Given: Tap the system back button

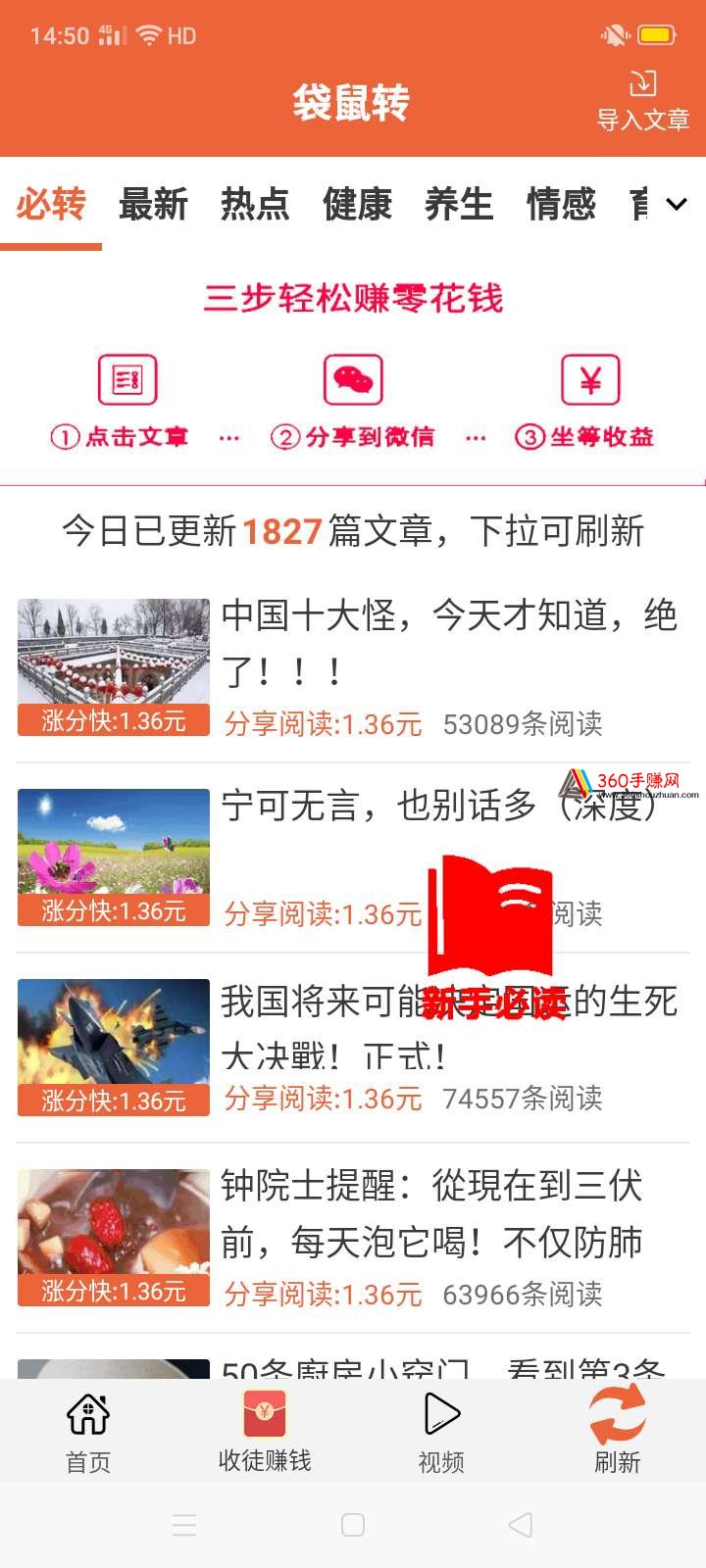Looking at the screenshot, I should point(521,1525).
